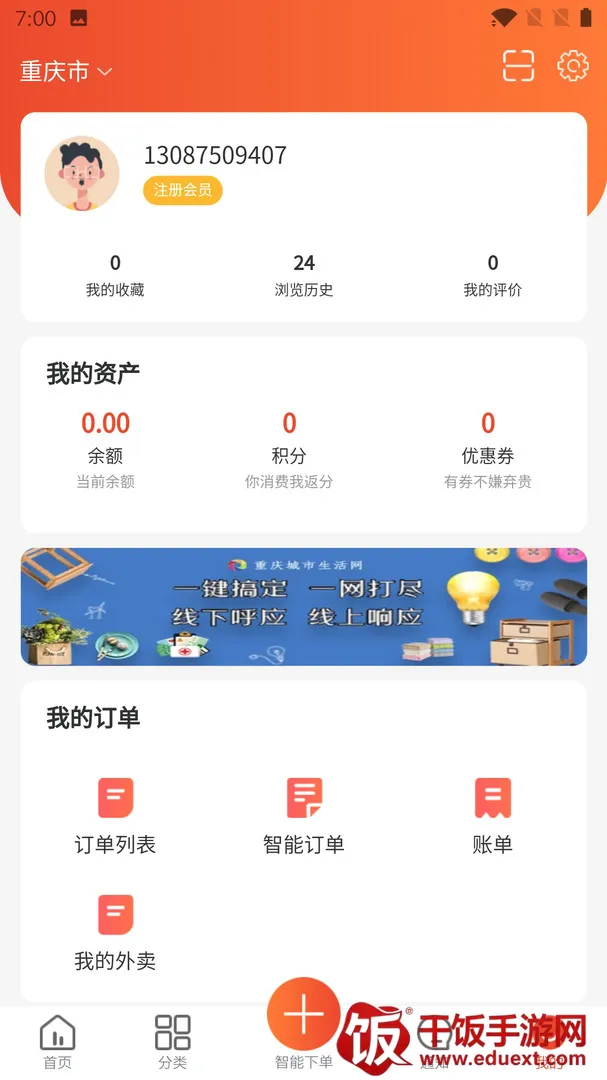Open the settings gear
607x1080 pixels.
point(573,66)
